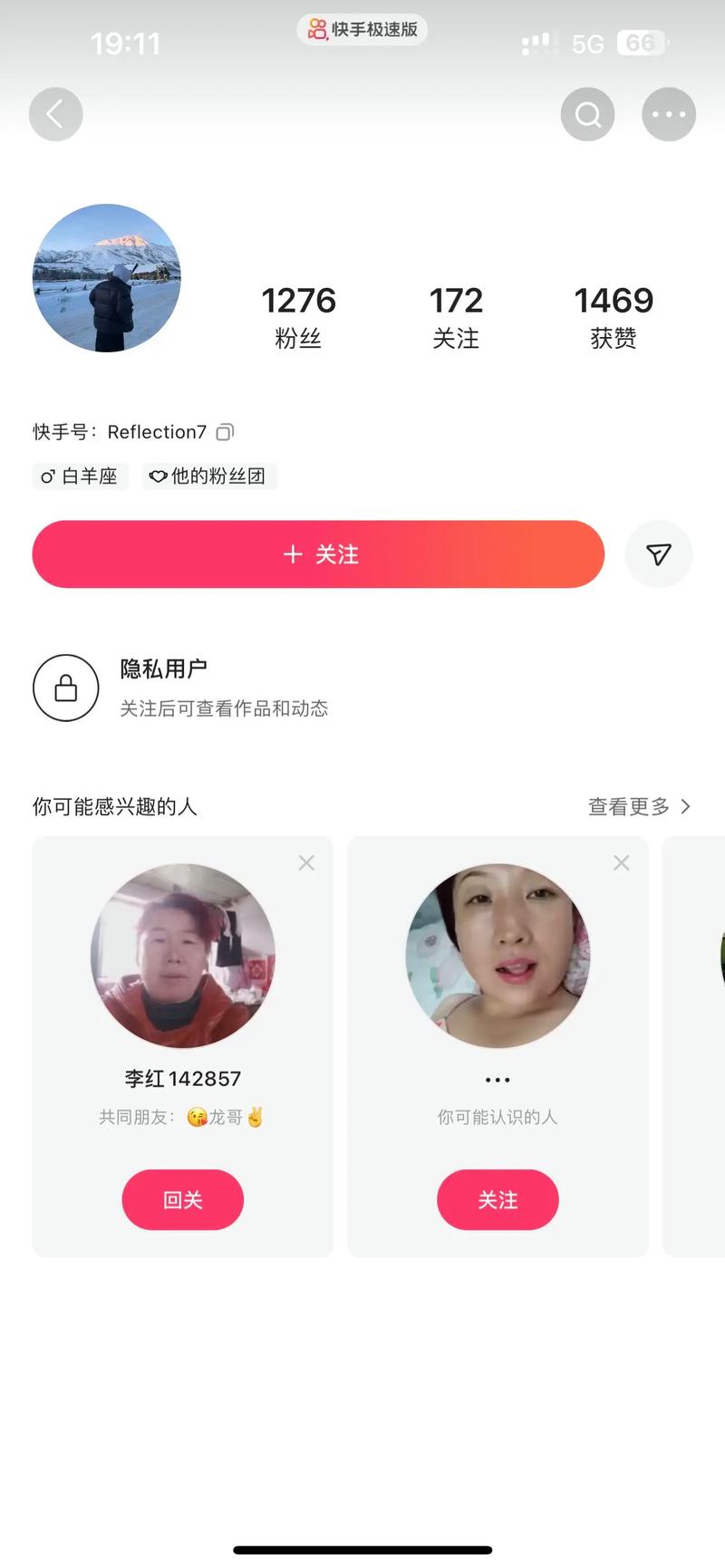Follow this user with the 关注 button
This screenshot has height=1568, width=725.
coord(318,554)
